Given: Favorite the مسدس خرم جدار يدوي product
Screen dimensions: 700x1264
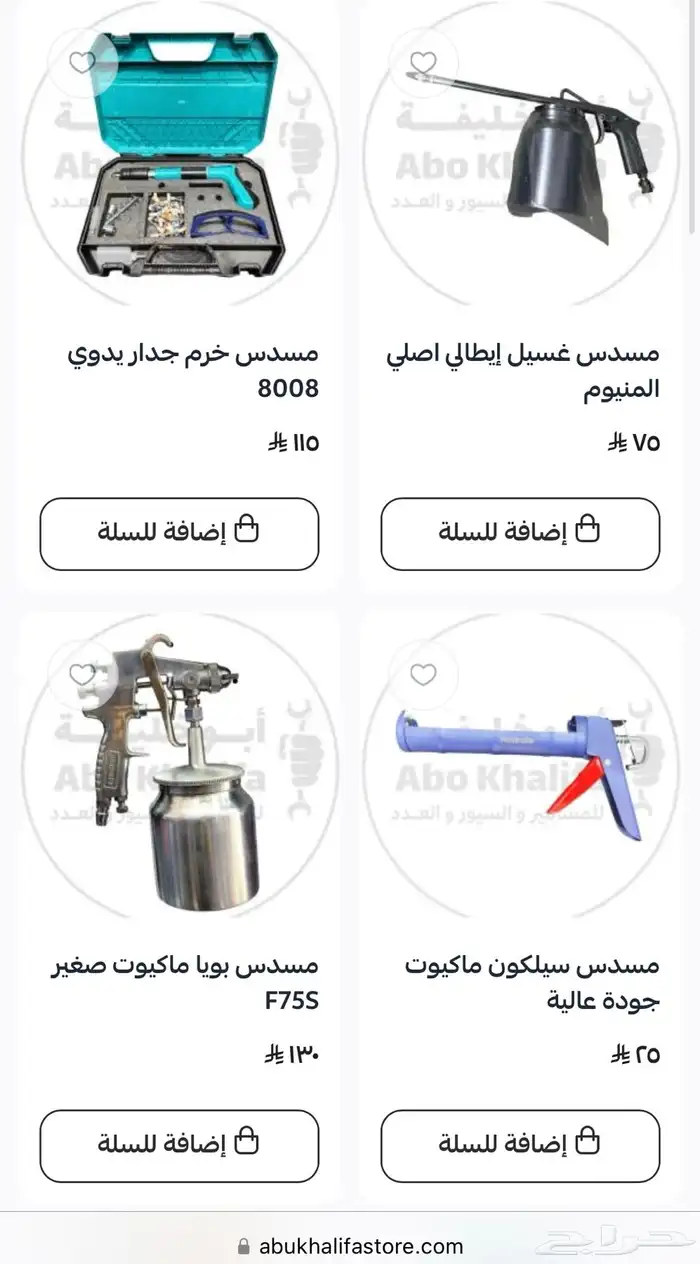Looking at the screenshot, I should [x=82, y=62].
